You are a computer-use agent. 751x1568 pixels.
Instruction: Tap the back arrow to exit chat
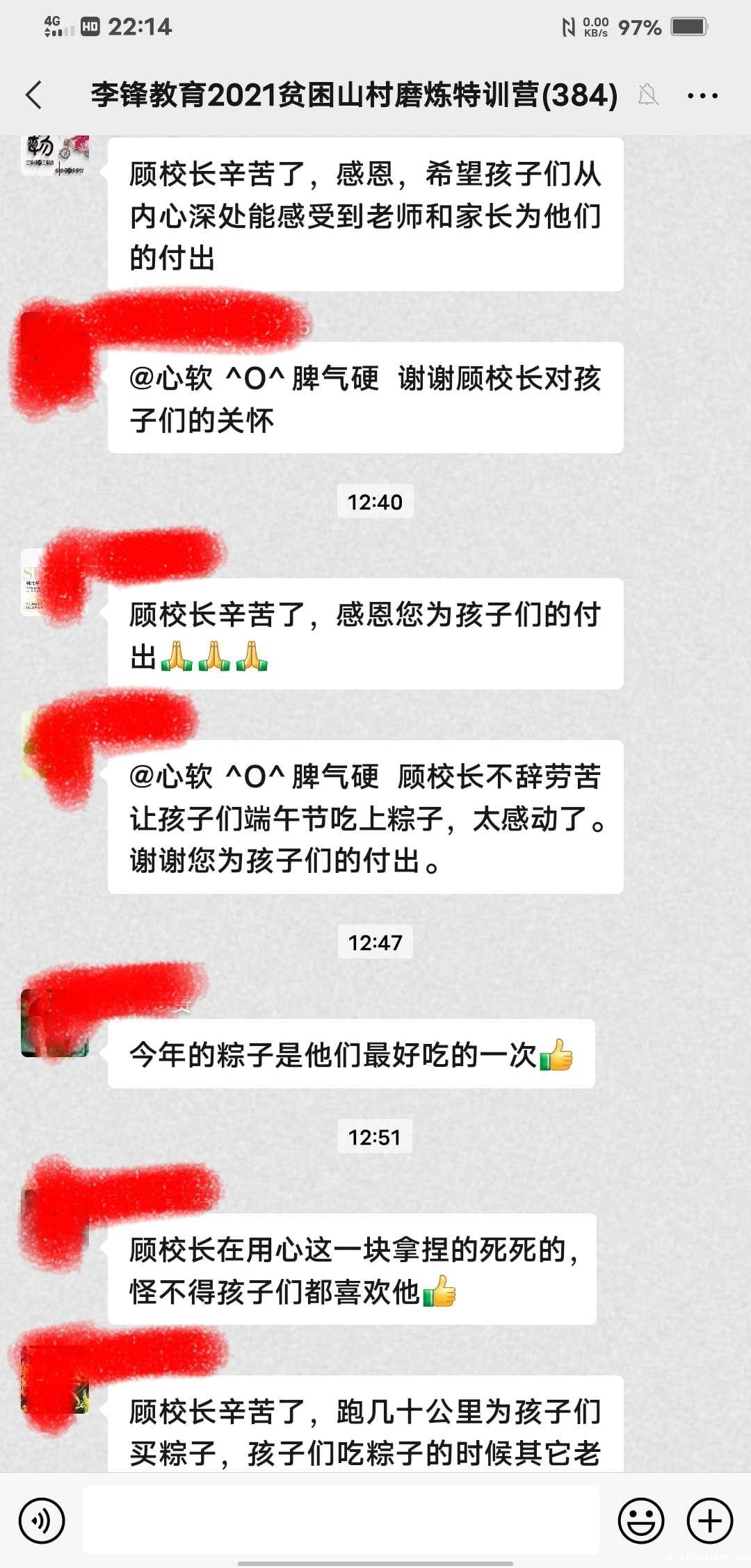coord(35,96)
